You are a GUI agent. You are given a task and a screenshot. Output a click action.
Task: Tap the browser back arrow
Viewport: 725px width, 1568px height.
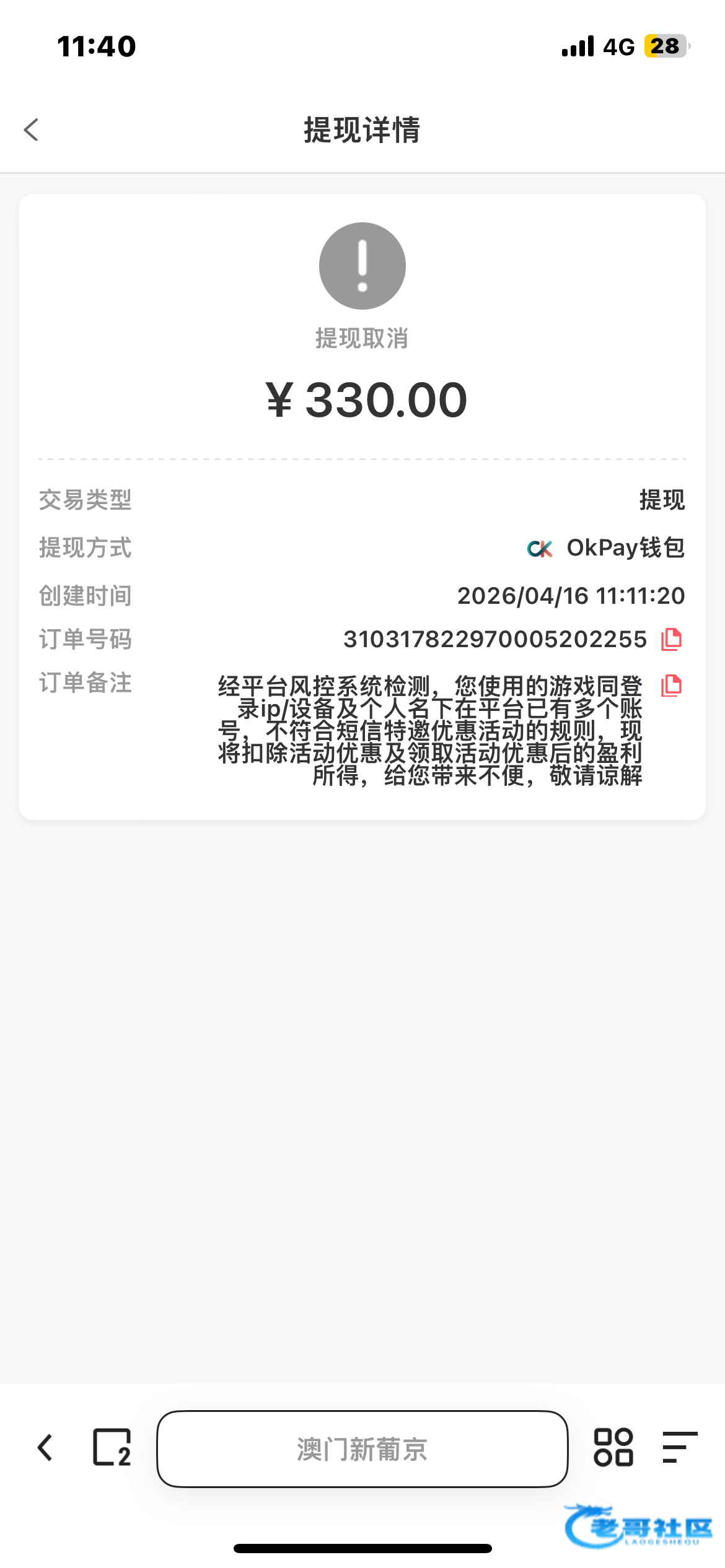45,1448
